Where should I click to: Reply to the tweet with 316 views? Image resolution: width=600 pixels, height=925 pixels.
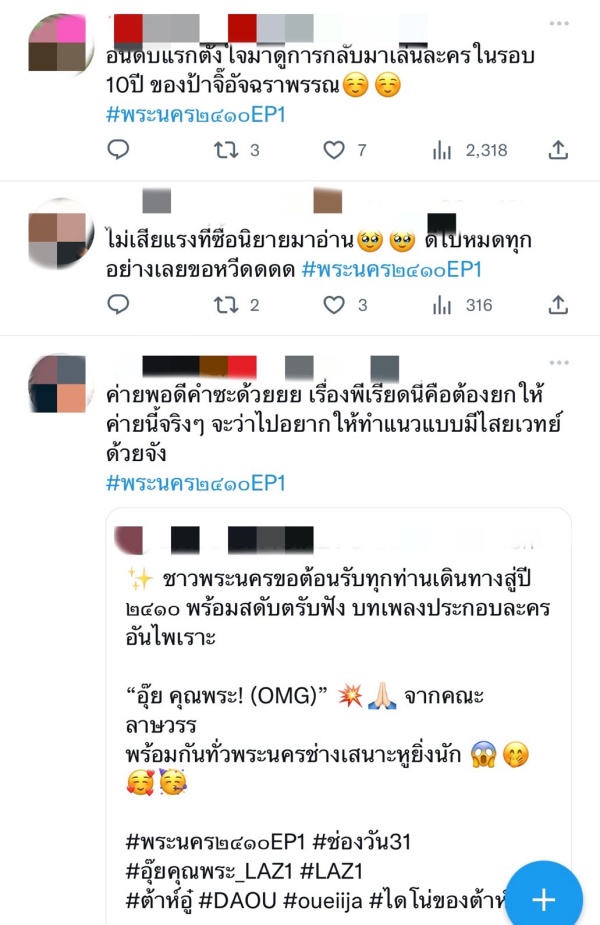coord(118,305)
